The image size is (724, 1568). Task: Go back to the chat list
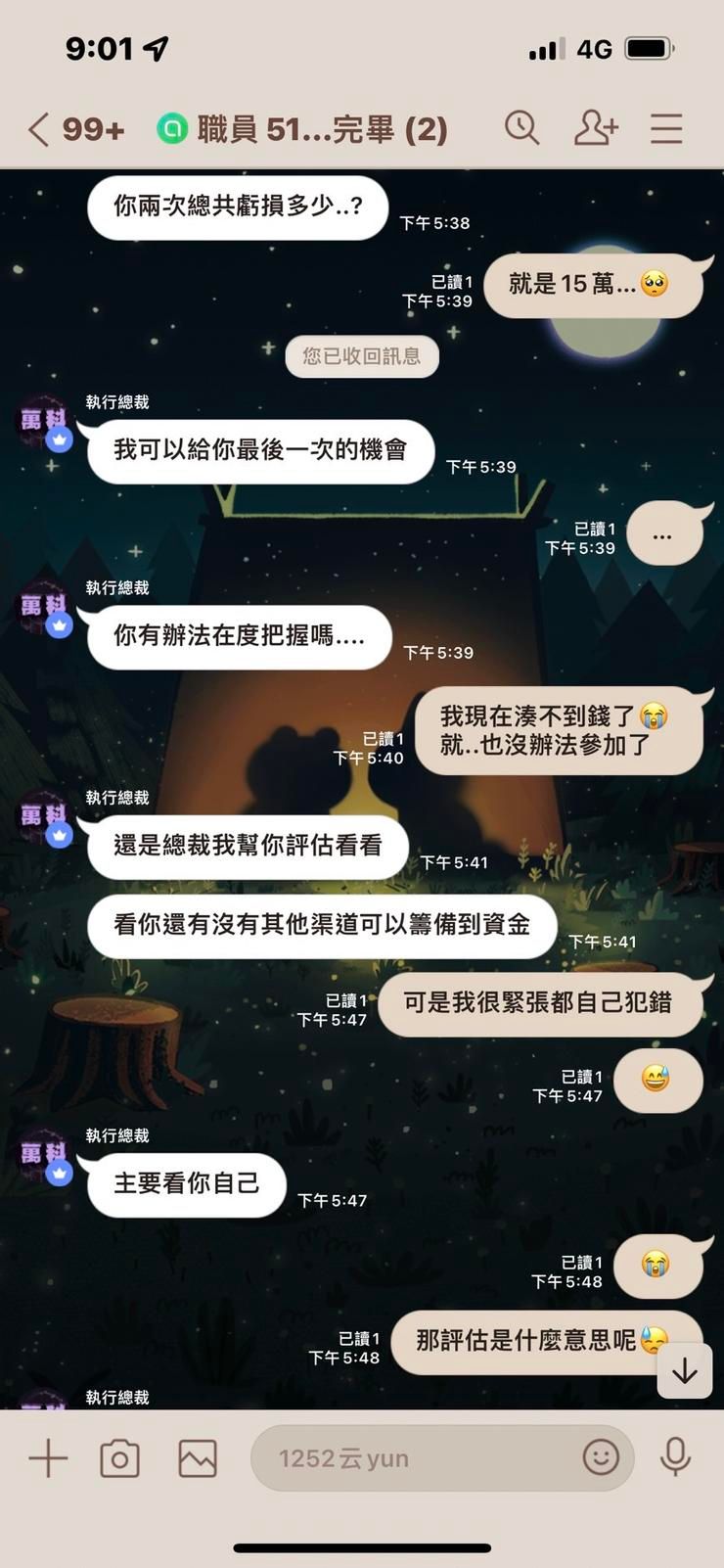(39, 129)
